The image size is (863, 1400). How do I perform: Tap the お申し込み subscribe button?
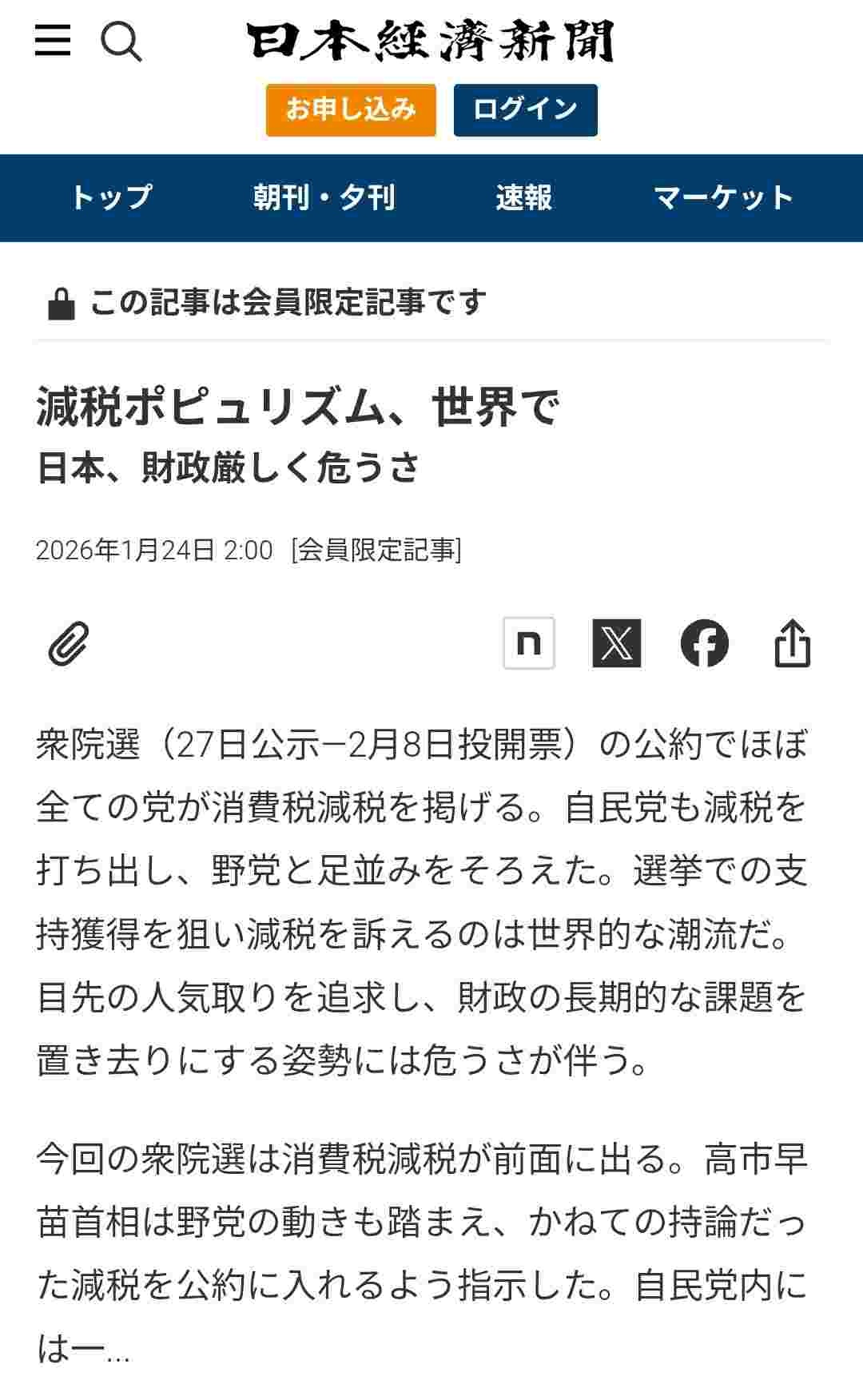(351, 109)
